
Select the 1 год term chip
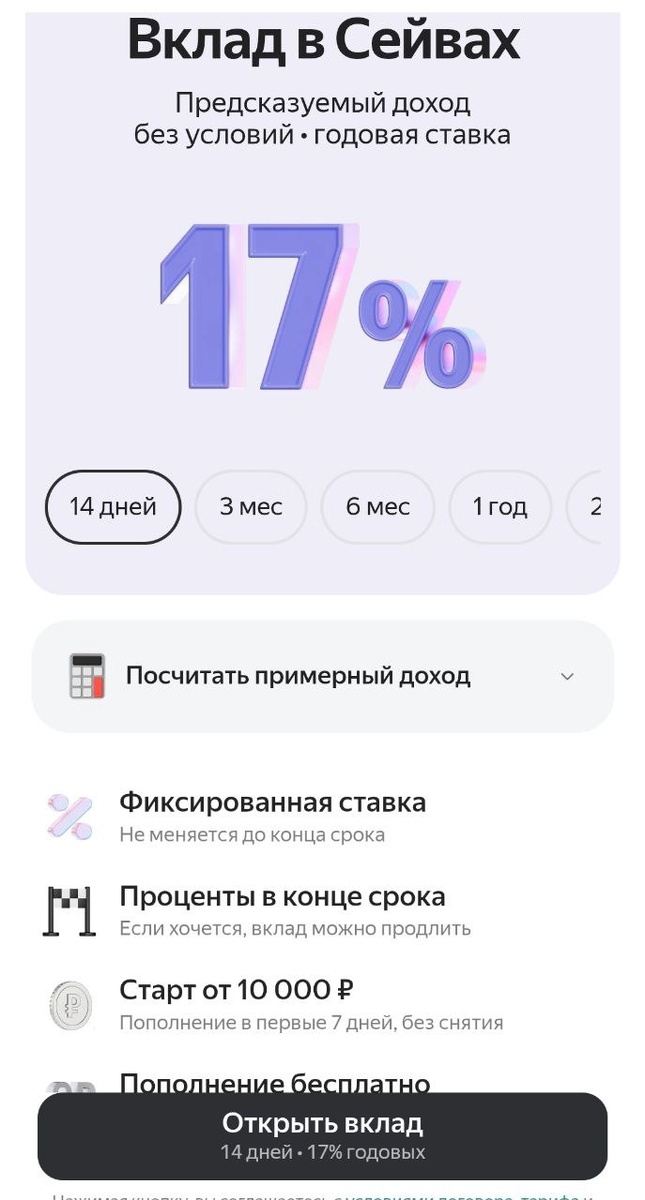(x=500, y=507)
